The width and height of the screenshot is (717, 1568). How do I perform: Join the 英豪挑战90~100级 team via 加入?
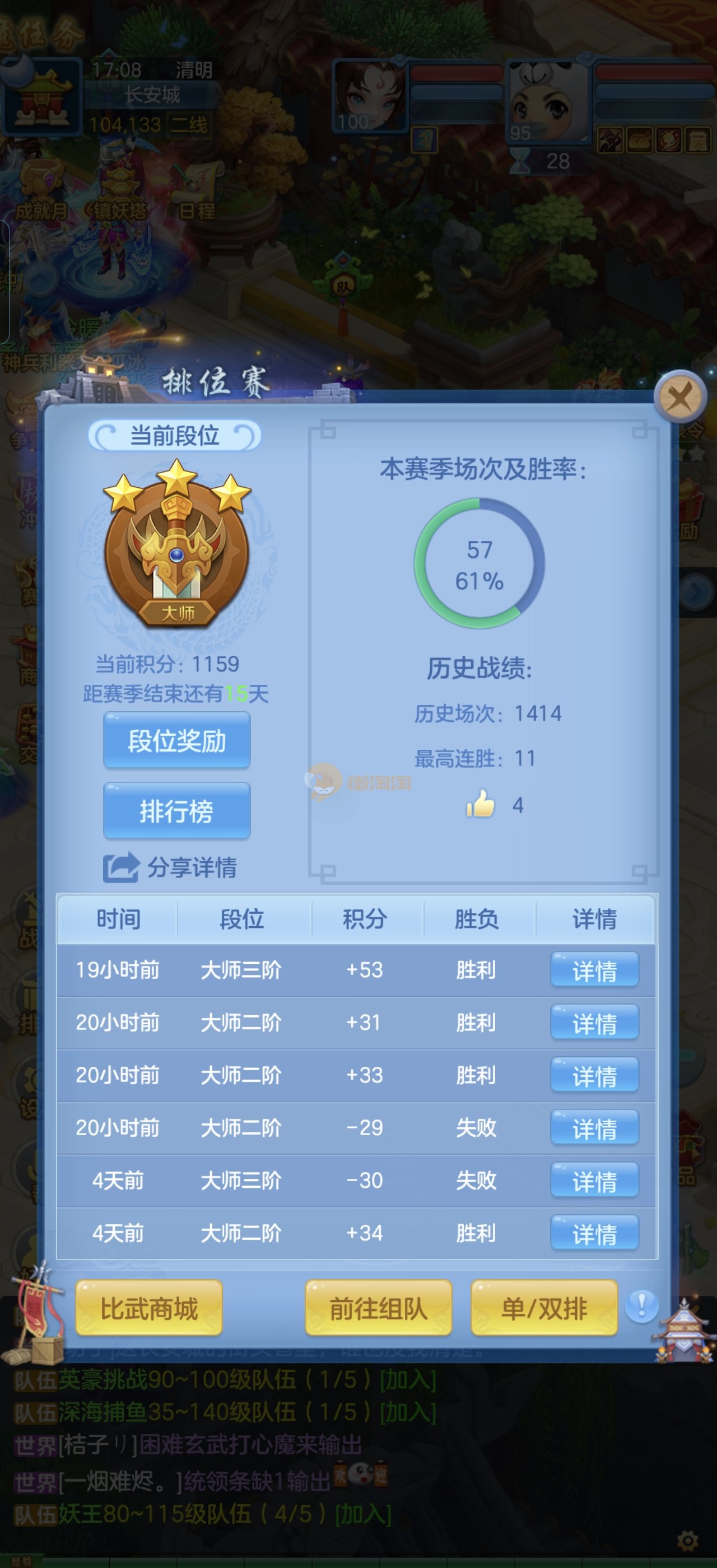click(408, 1380)
